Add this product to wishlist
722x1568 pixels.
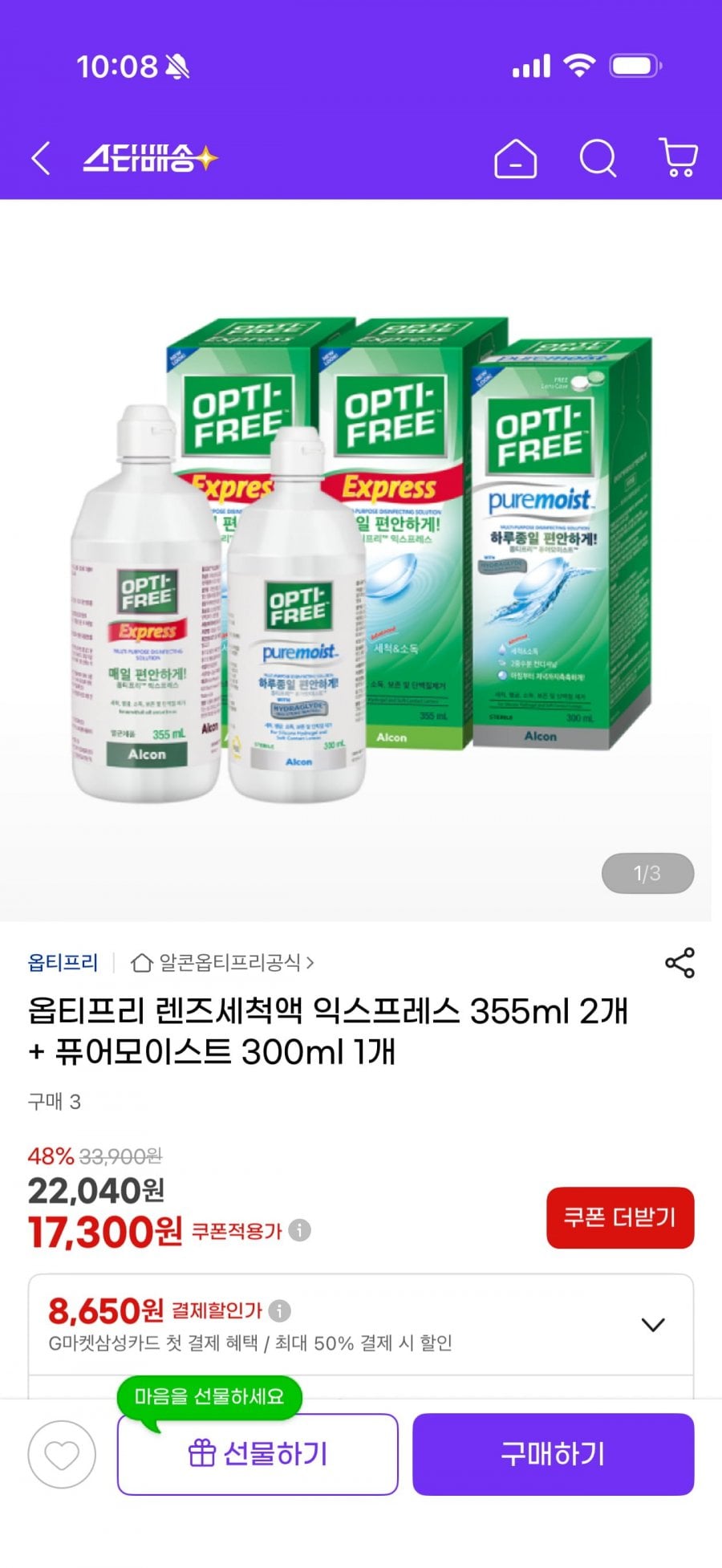coord(62,1454)
